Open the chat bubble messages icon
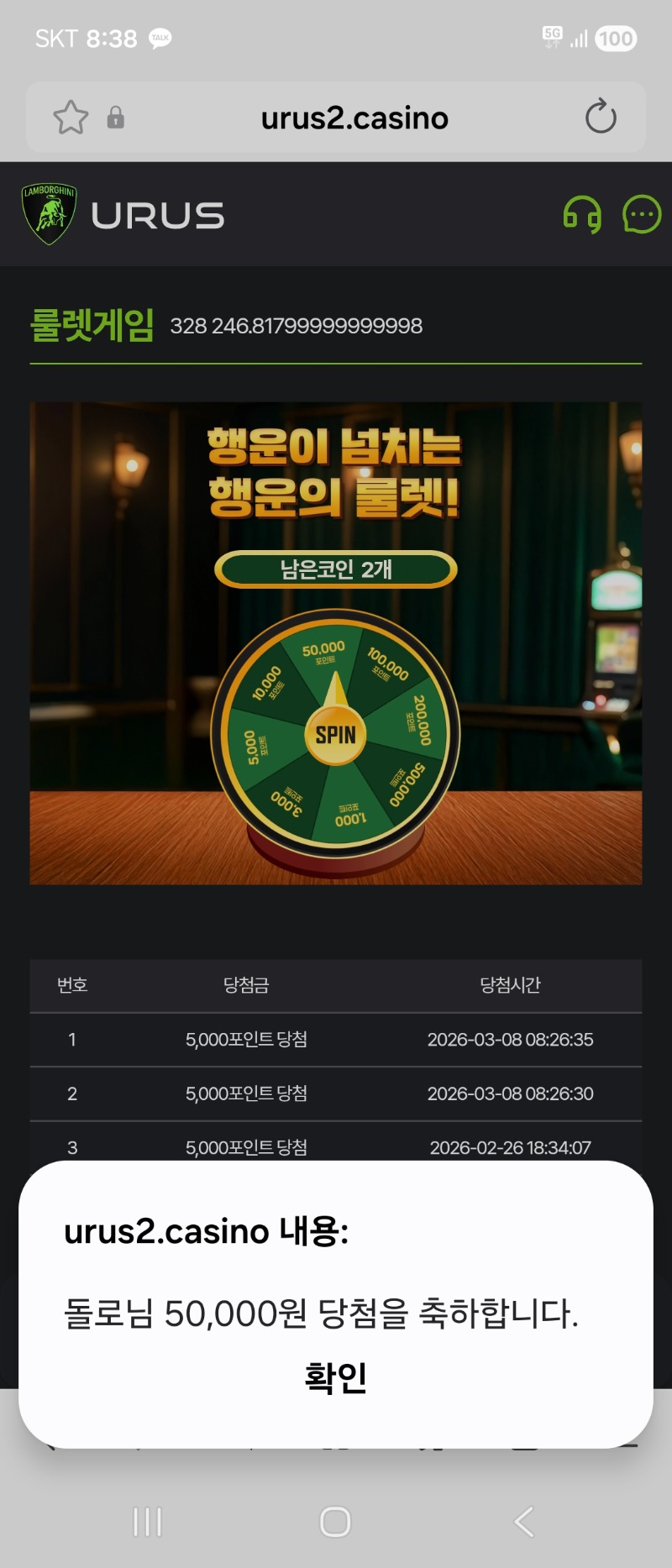Viewport: 672px width, 1568px height. point(642,215)
